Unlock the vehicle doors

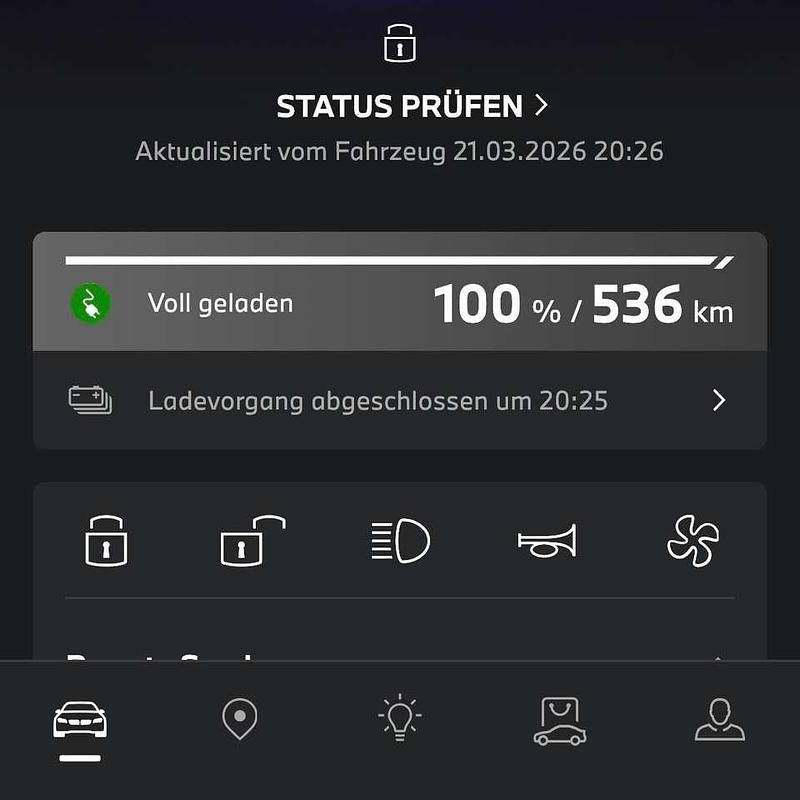click(252, 541)
